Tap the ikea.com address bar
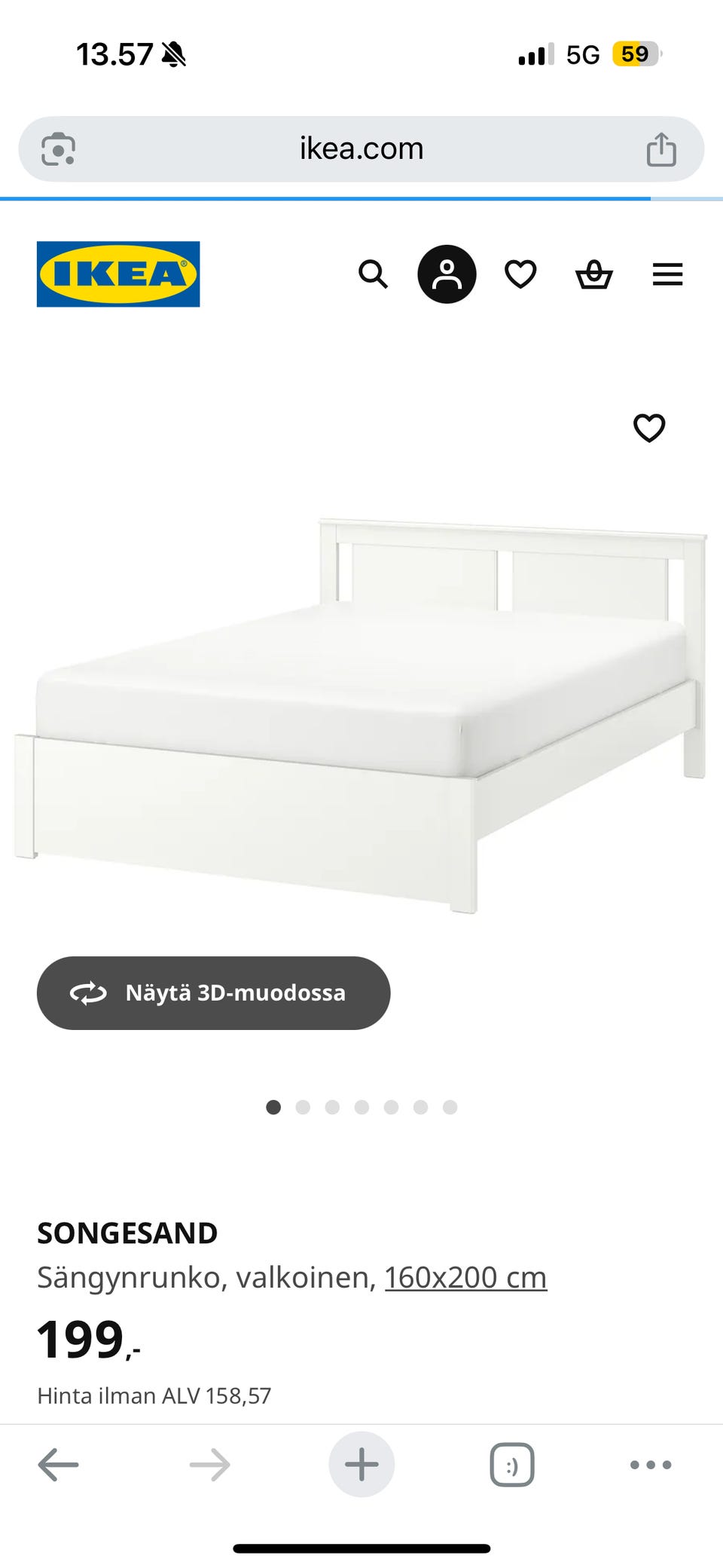This screenshot has width=723, height=1568. click(x=361, y=148)
